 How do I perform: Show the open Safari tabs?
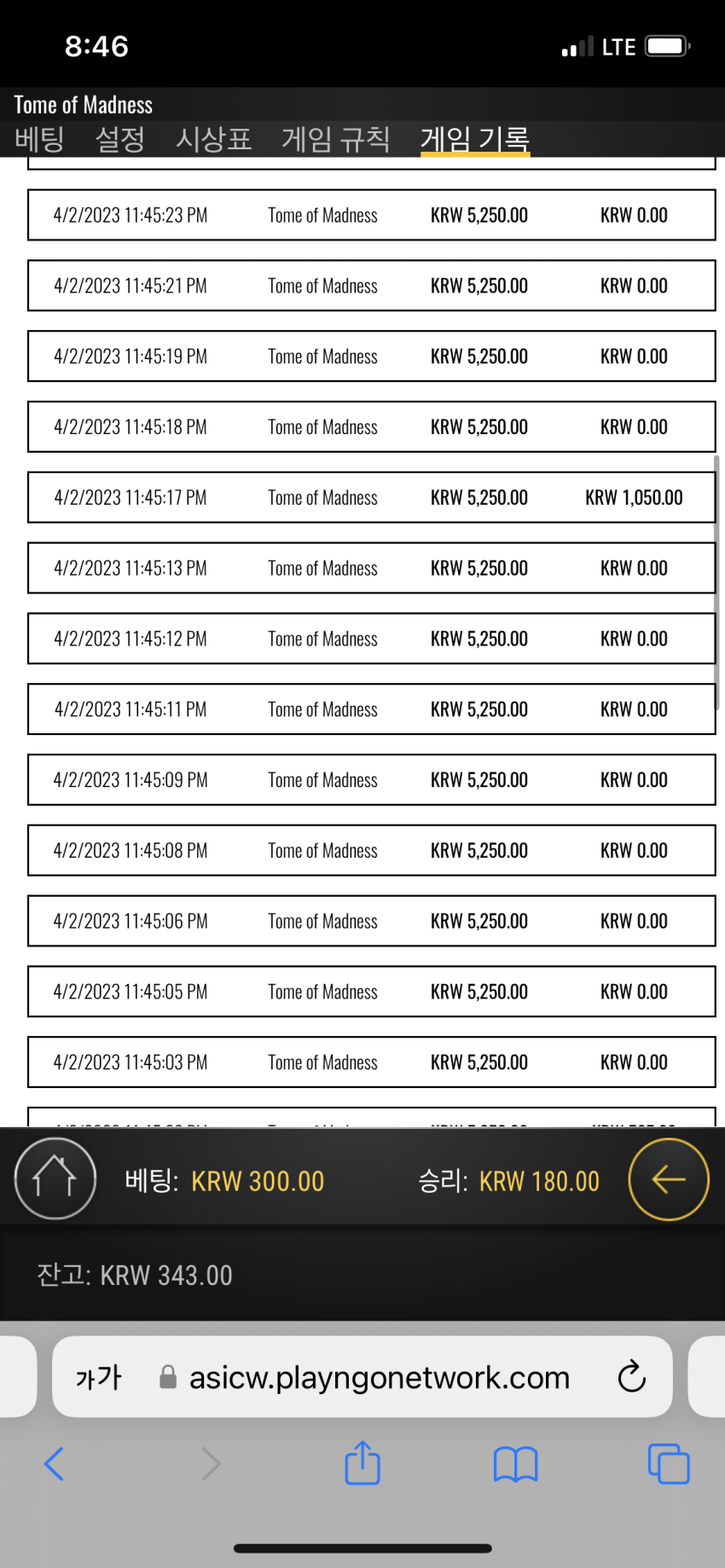(x=669, y=1464)
